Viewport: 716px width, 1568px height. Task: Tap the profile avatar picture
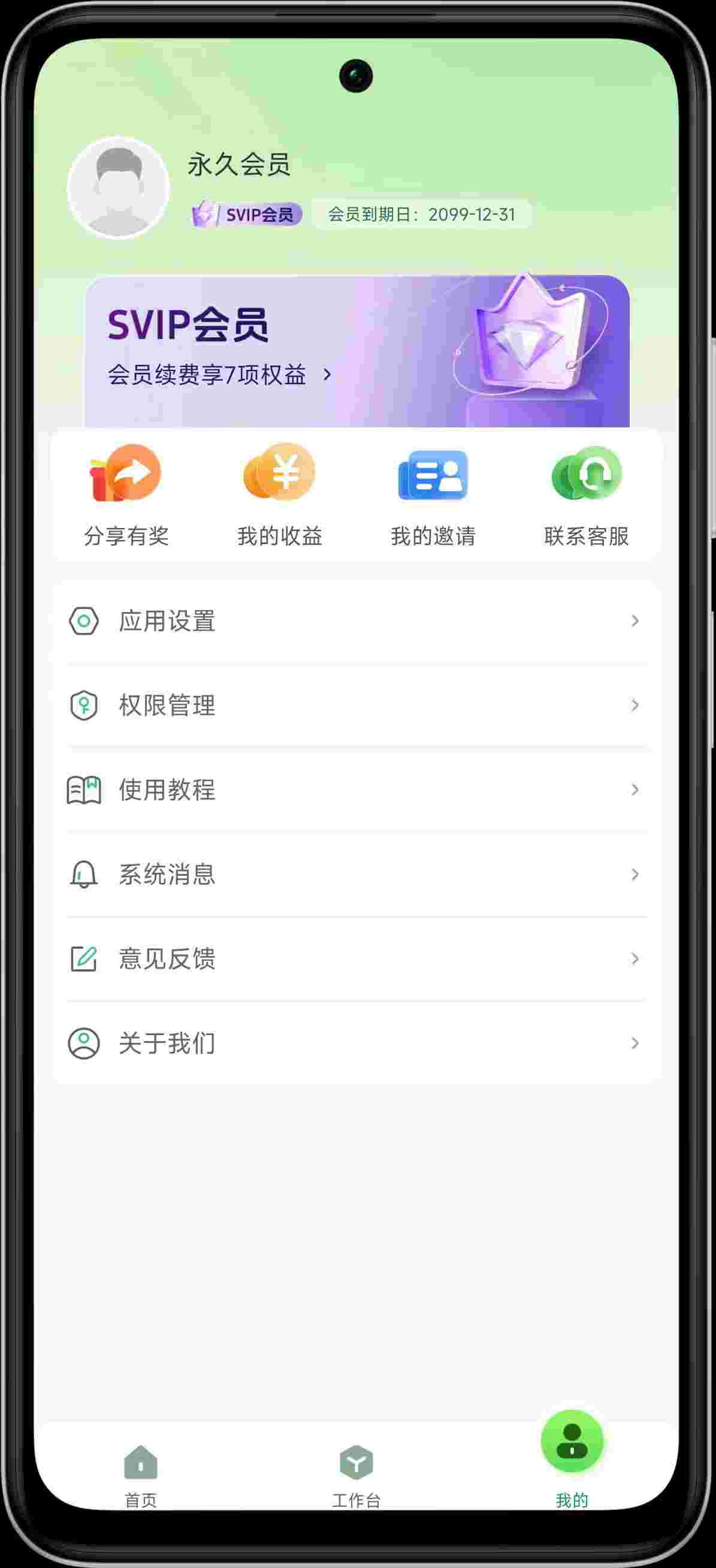click(x=118, y=188)
